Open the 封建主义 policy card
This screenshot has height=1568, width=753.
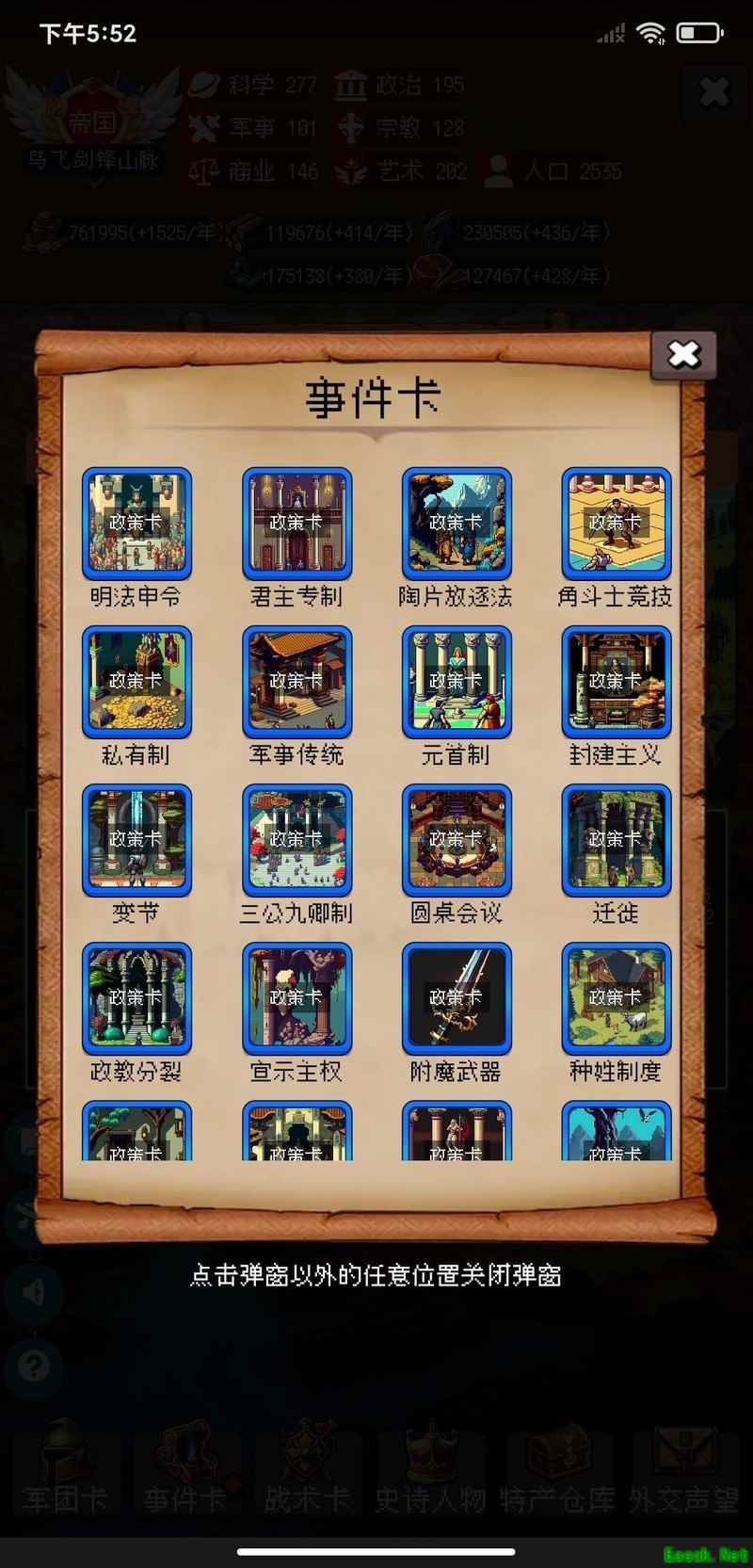click(616, 682)
